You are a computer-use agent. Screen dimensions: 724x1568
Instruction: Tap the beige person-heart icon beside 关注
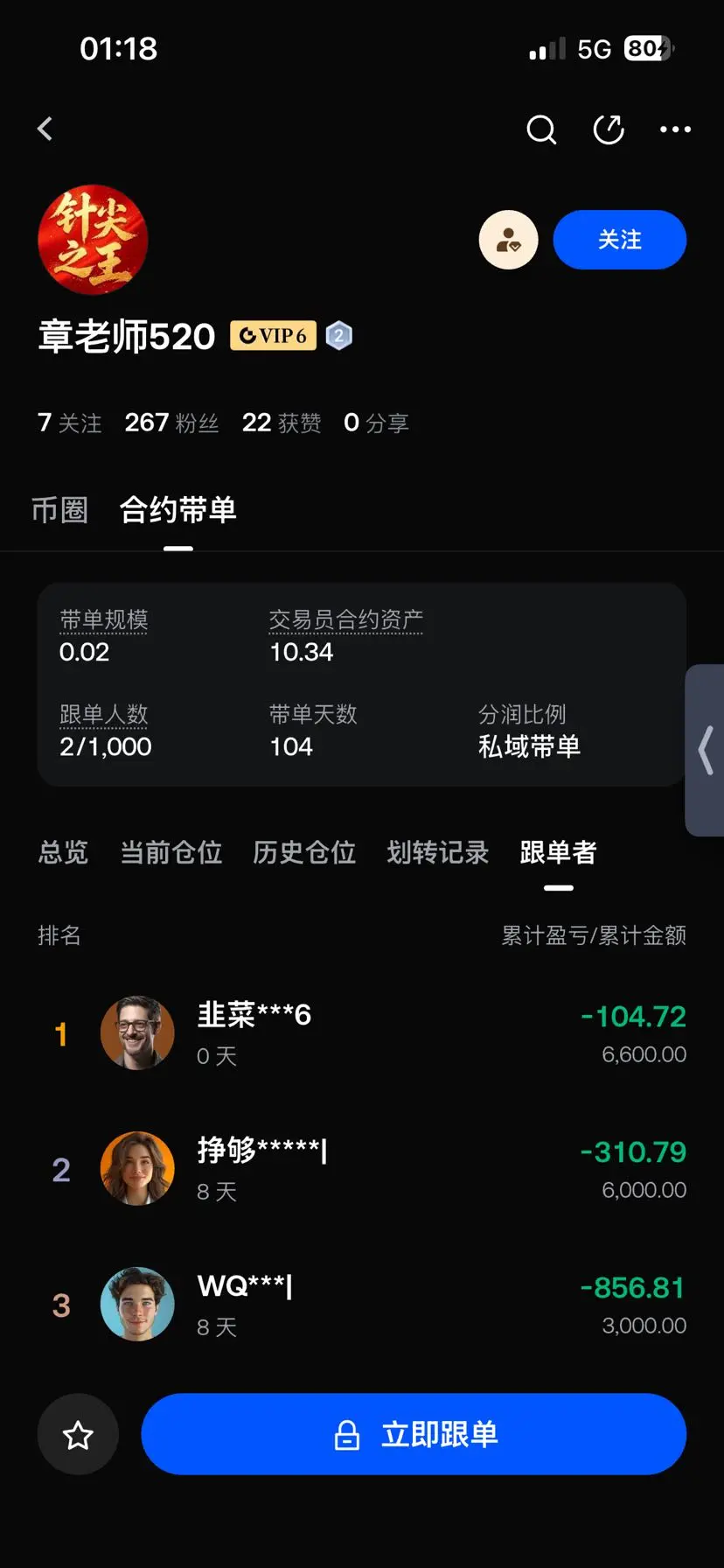[508, 240]
